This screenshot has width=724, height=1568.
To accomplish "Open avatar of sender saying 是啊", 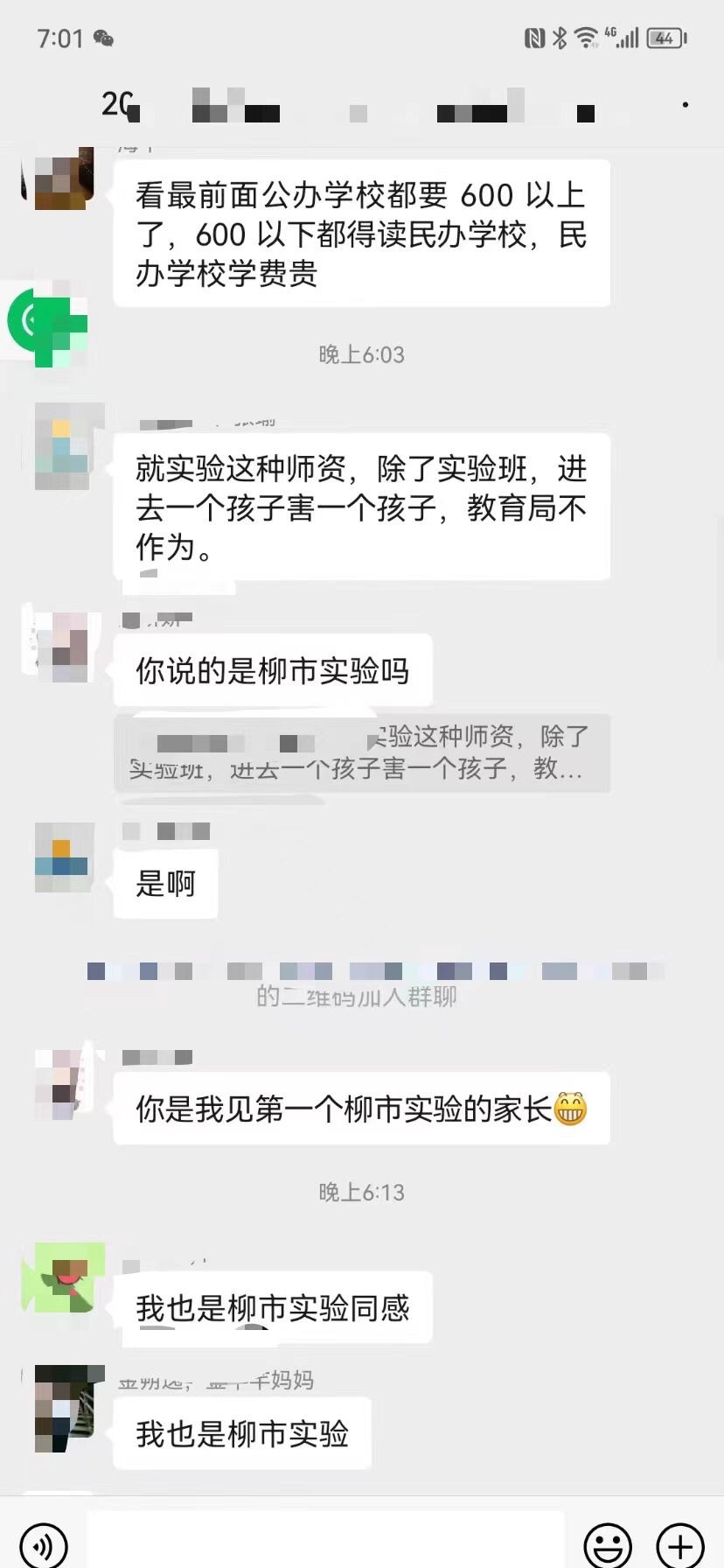I will click(64, 857).
